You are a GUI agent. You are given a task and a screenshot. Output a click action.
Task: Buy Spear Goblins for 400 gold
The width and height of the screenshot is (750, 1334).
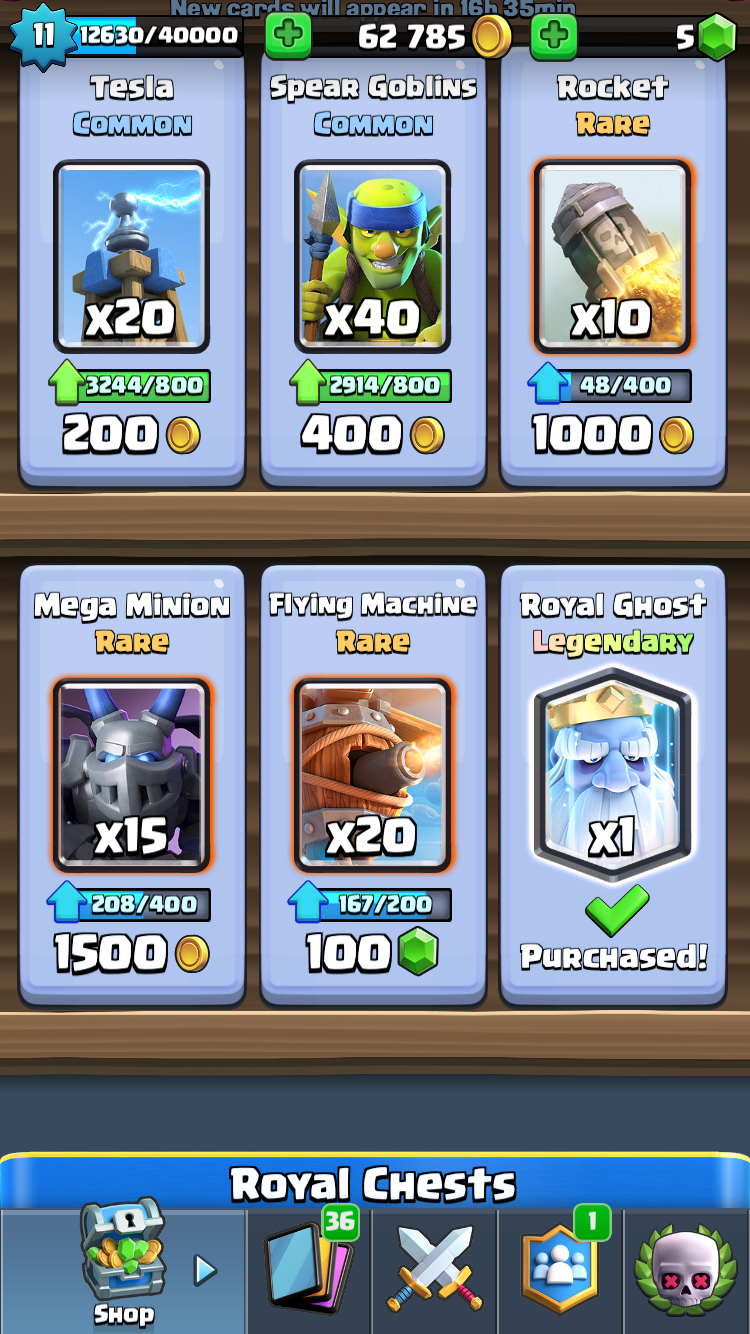[x=373, y=270]
